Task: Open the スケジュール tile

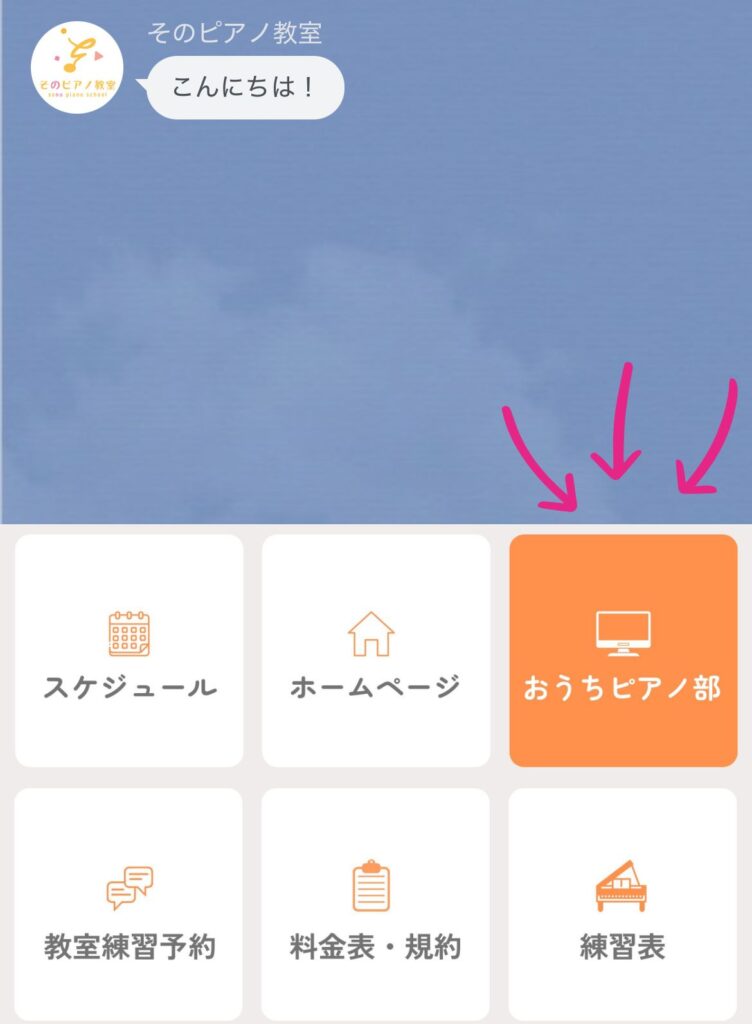Action: (x=129, y=651)
